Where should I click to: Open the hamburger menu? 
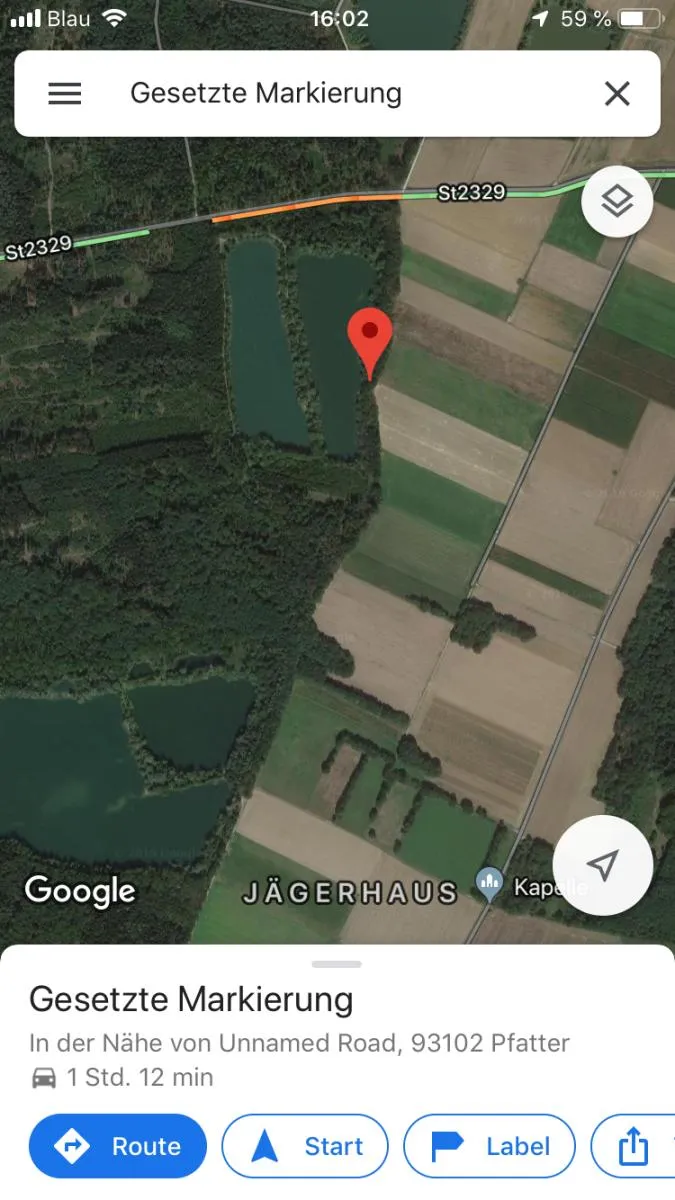click(65, 94)
